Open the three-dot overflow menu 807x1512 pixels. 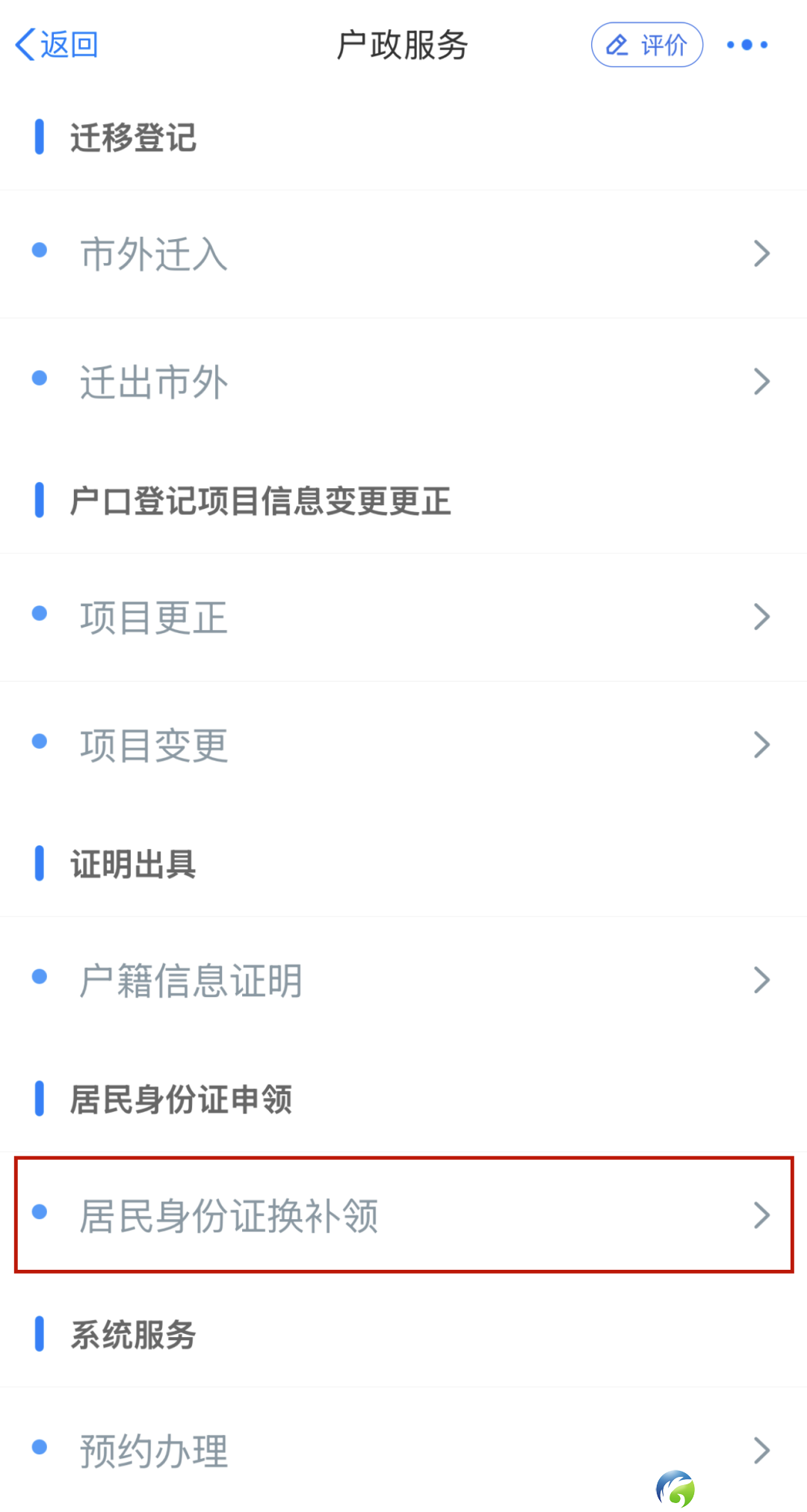coord(746,45)
